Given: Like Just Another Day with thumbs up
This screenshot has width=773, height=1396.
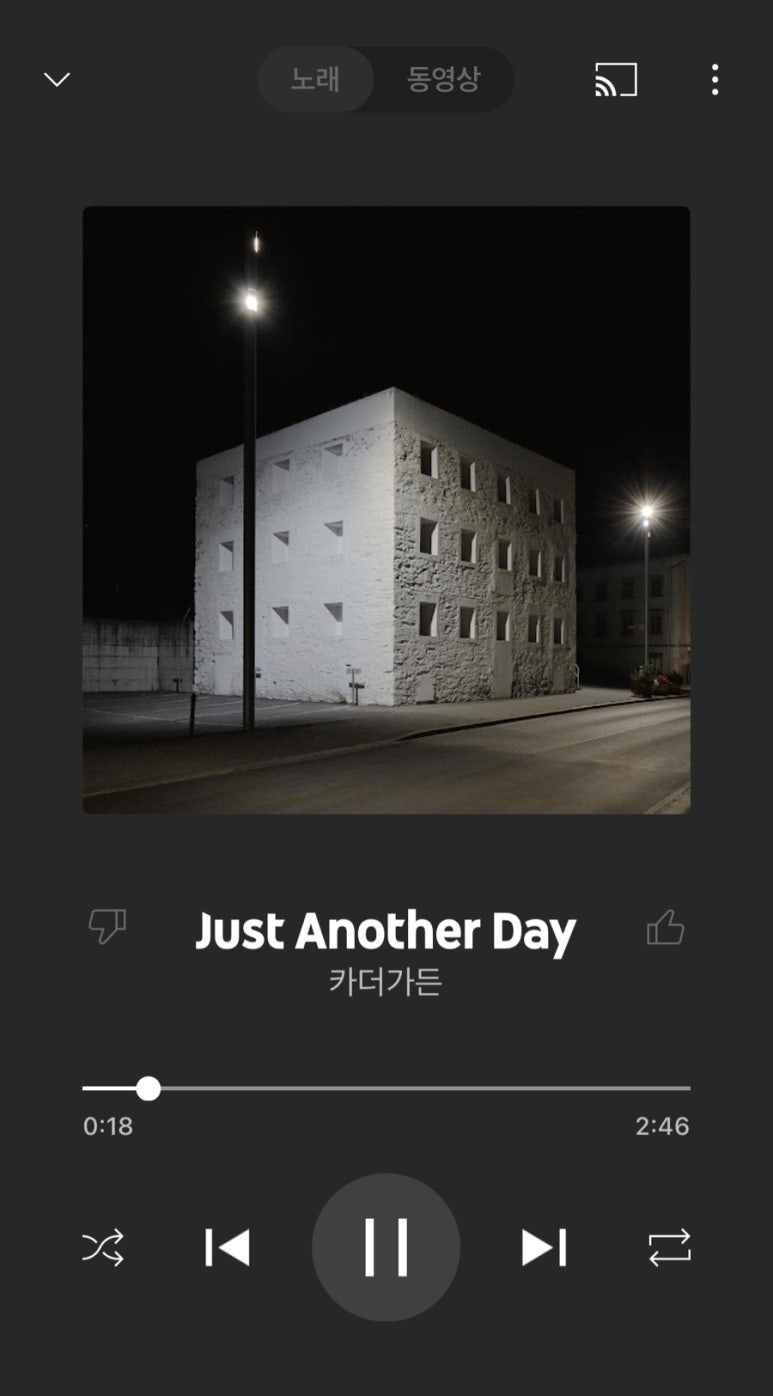Looking at the screenshot, I should click(x=665, y=929).
